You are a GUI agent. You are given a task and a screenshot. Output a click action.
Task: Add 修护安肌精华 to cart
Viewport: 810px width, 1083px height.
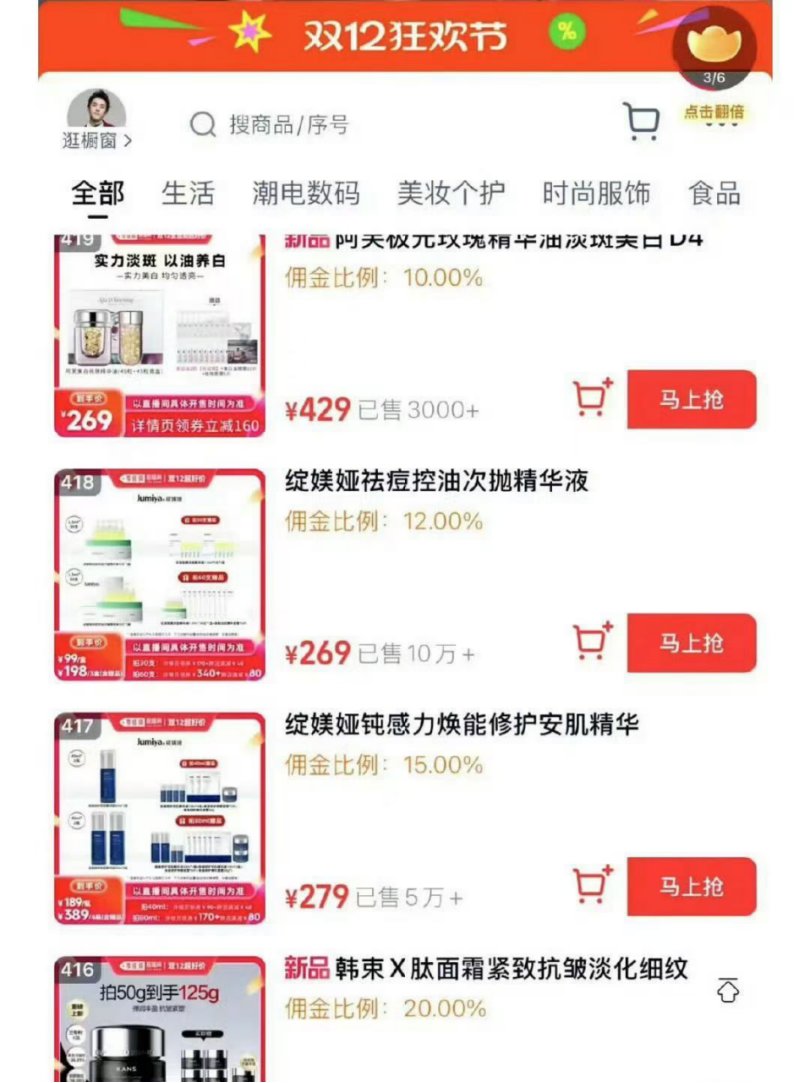tap(592, 887)
